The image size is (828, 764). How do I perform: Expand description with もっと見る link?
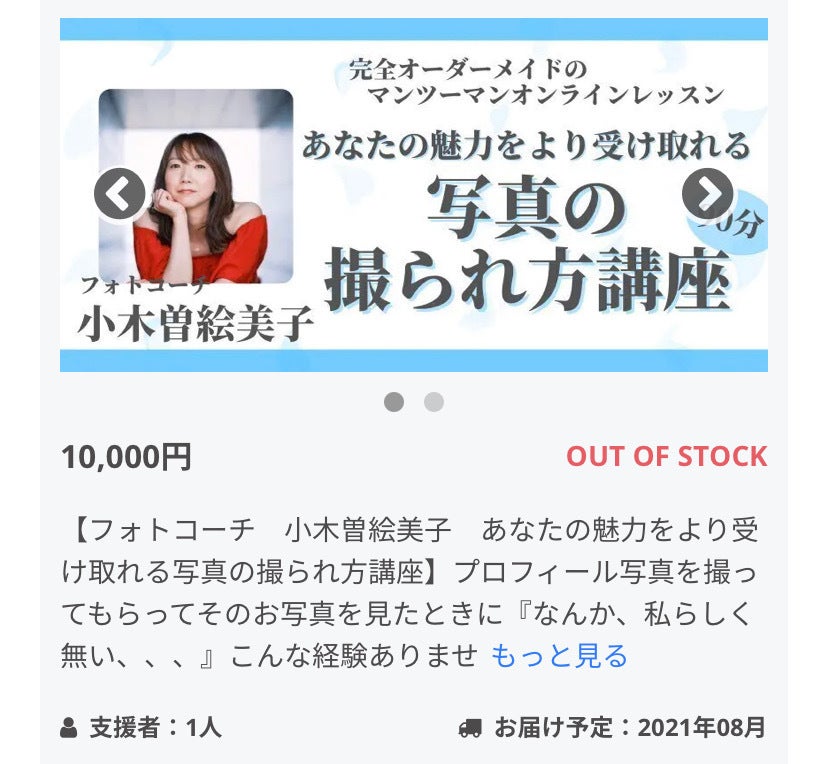point(559,656)
